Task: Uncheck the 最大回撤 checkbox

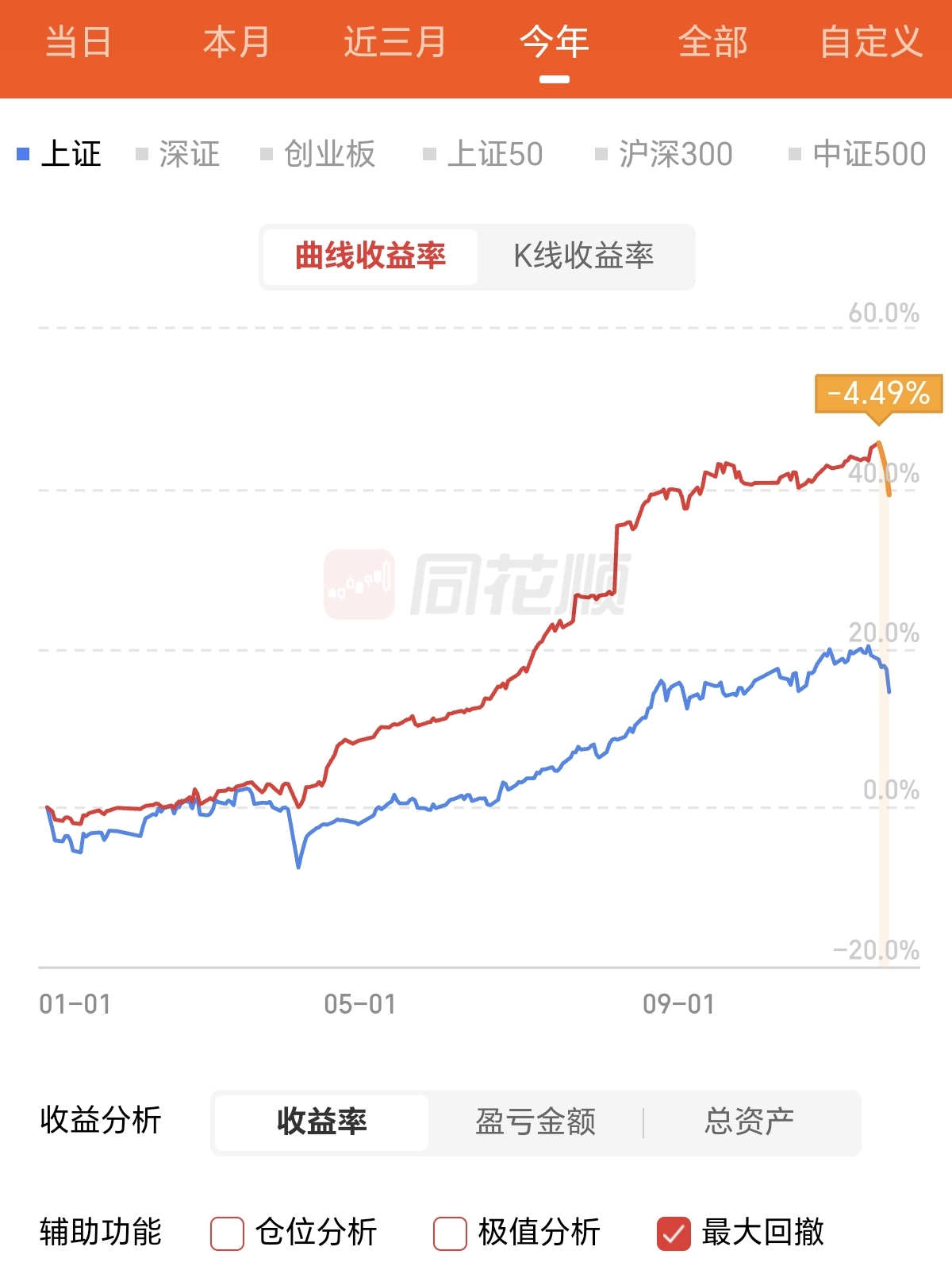Action: pos(674,1233)
